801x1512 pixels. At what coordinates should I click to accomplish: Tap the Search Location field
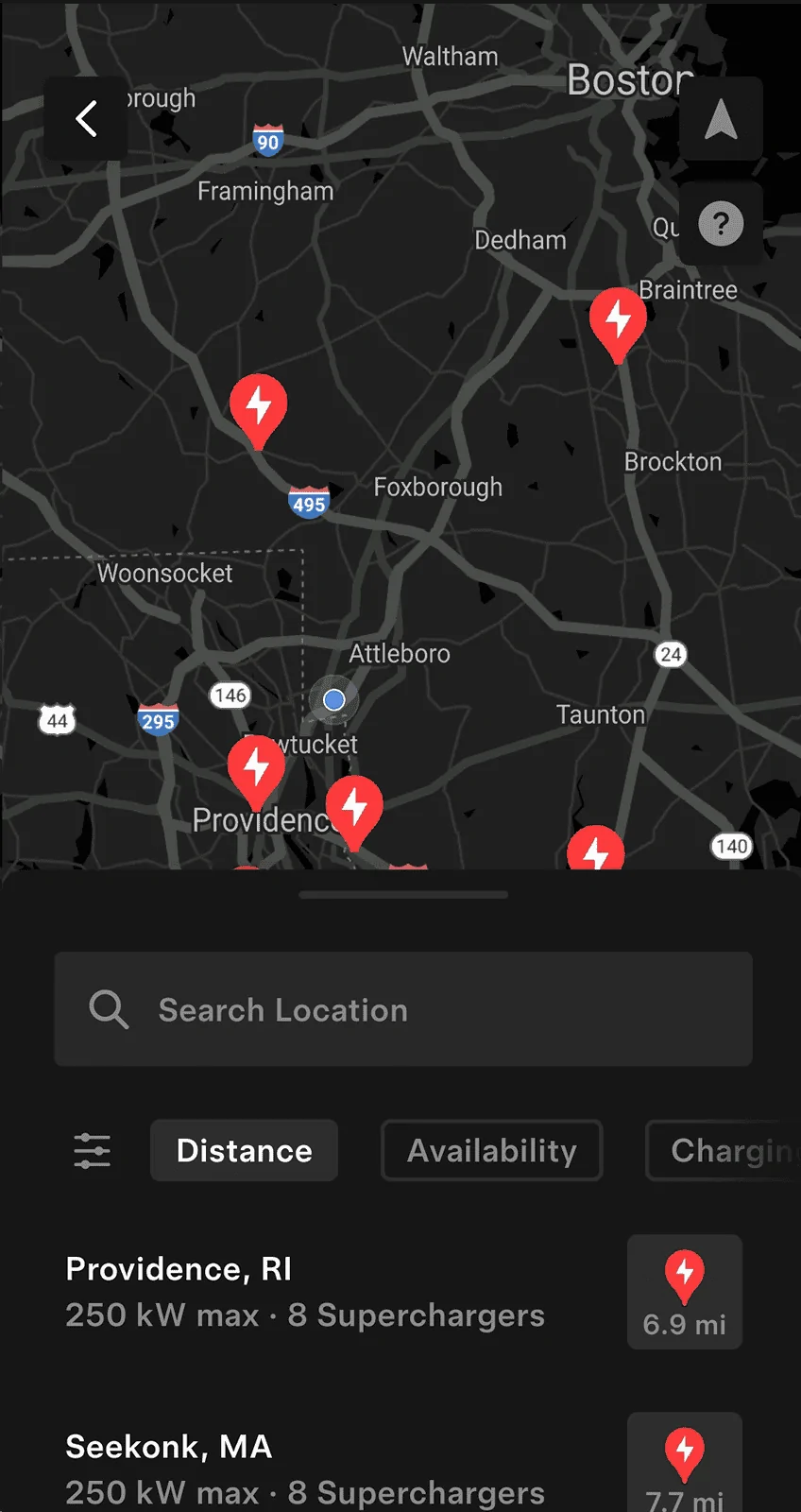pyautogui.click(x=403, y=1009)
